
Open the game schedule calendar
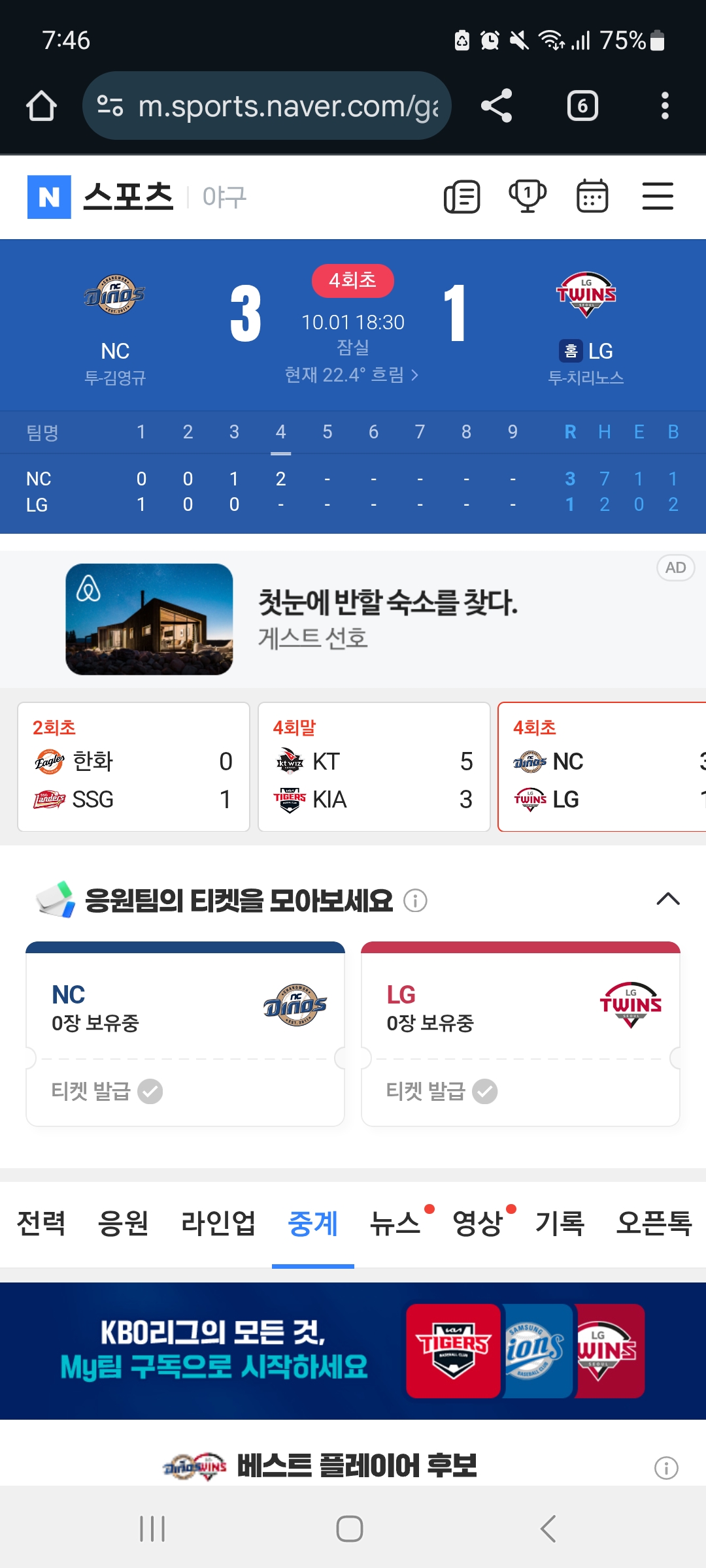click(592, 197)
